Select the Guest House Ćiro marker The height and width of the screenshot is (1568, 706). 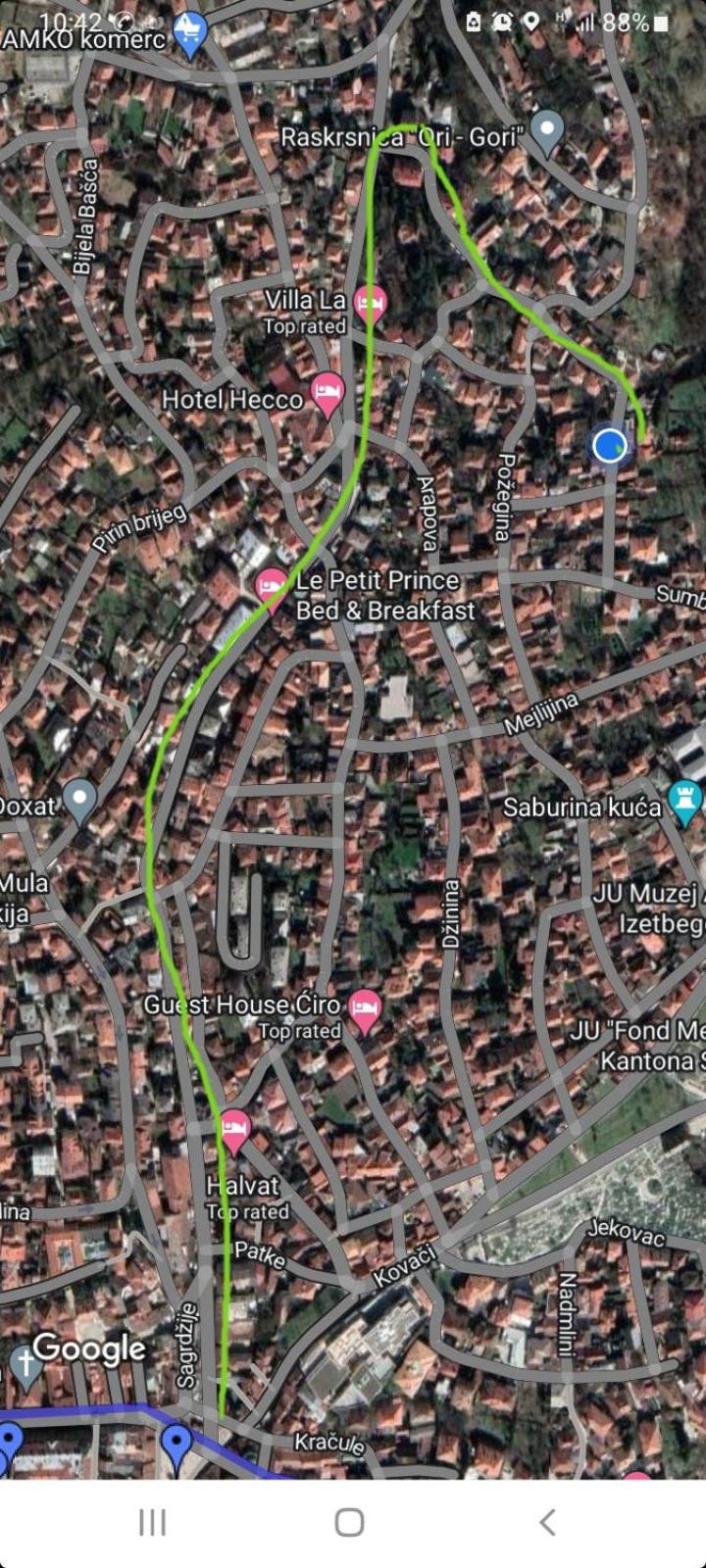point(365,1010)
